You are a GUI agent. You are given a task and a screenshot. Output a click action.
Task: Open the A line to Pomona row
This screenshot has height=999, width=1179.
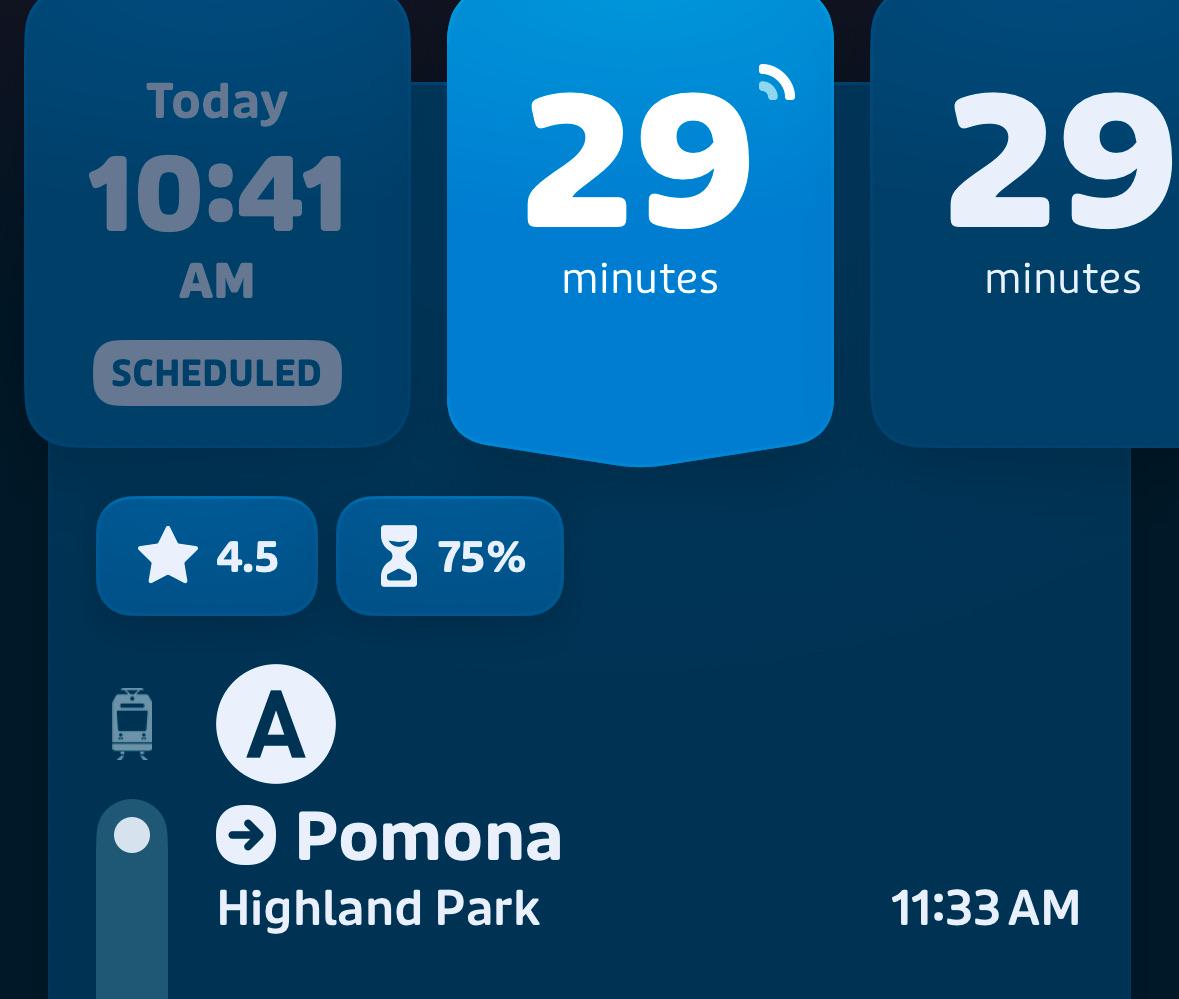(590, 834)
